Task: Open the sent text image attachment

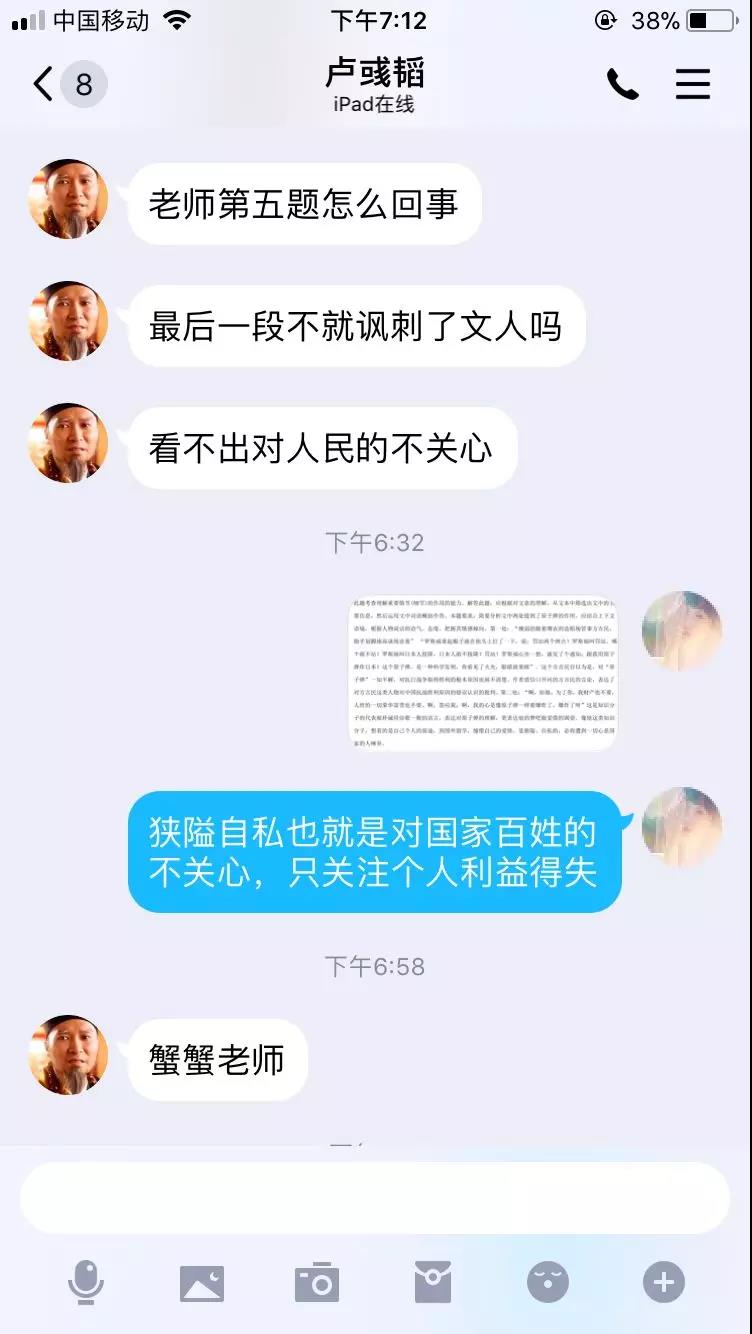Action: (483, 673)
